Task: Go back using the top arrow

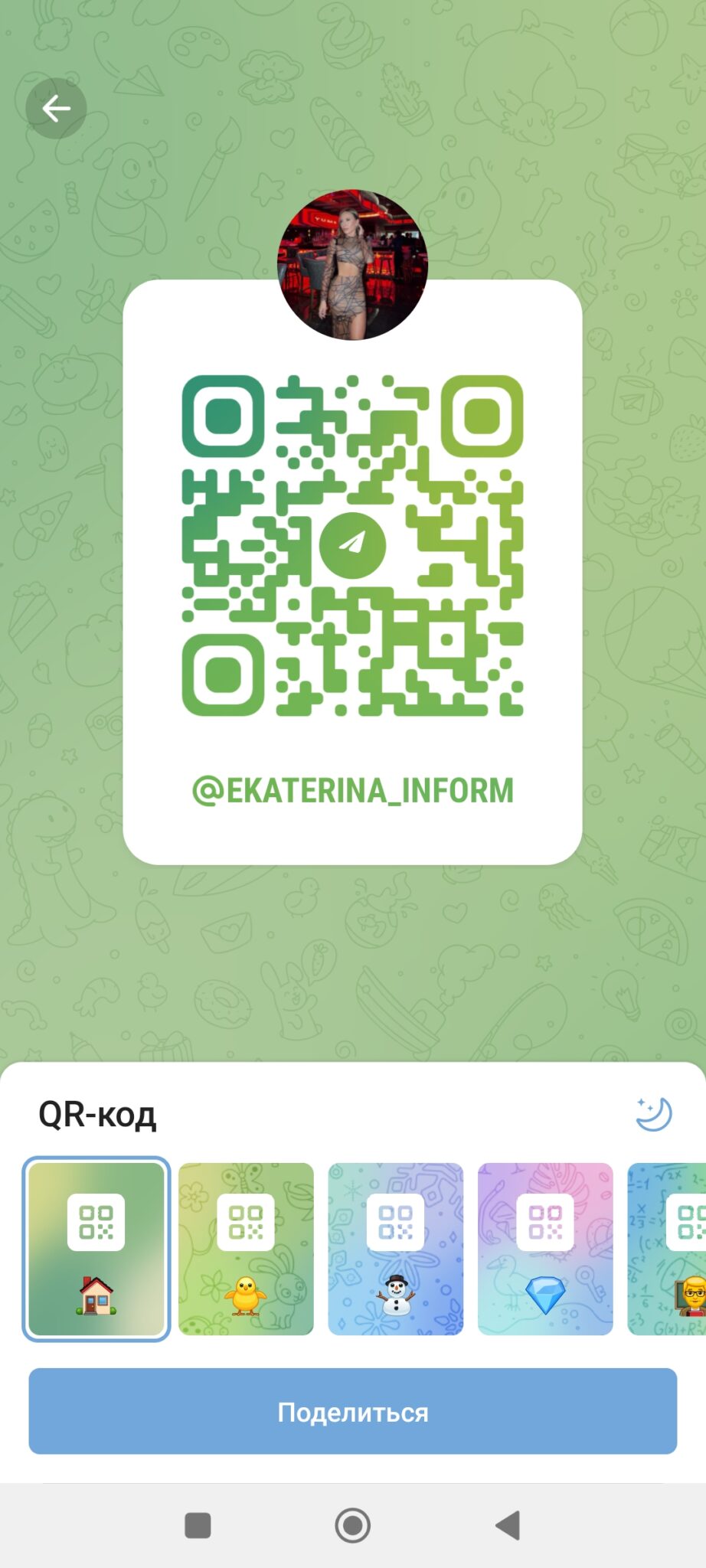Action: coord(56,108)
